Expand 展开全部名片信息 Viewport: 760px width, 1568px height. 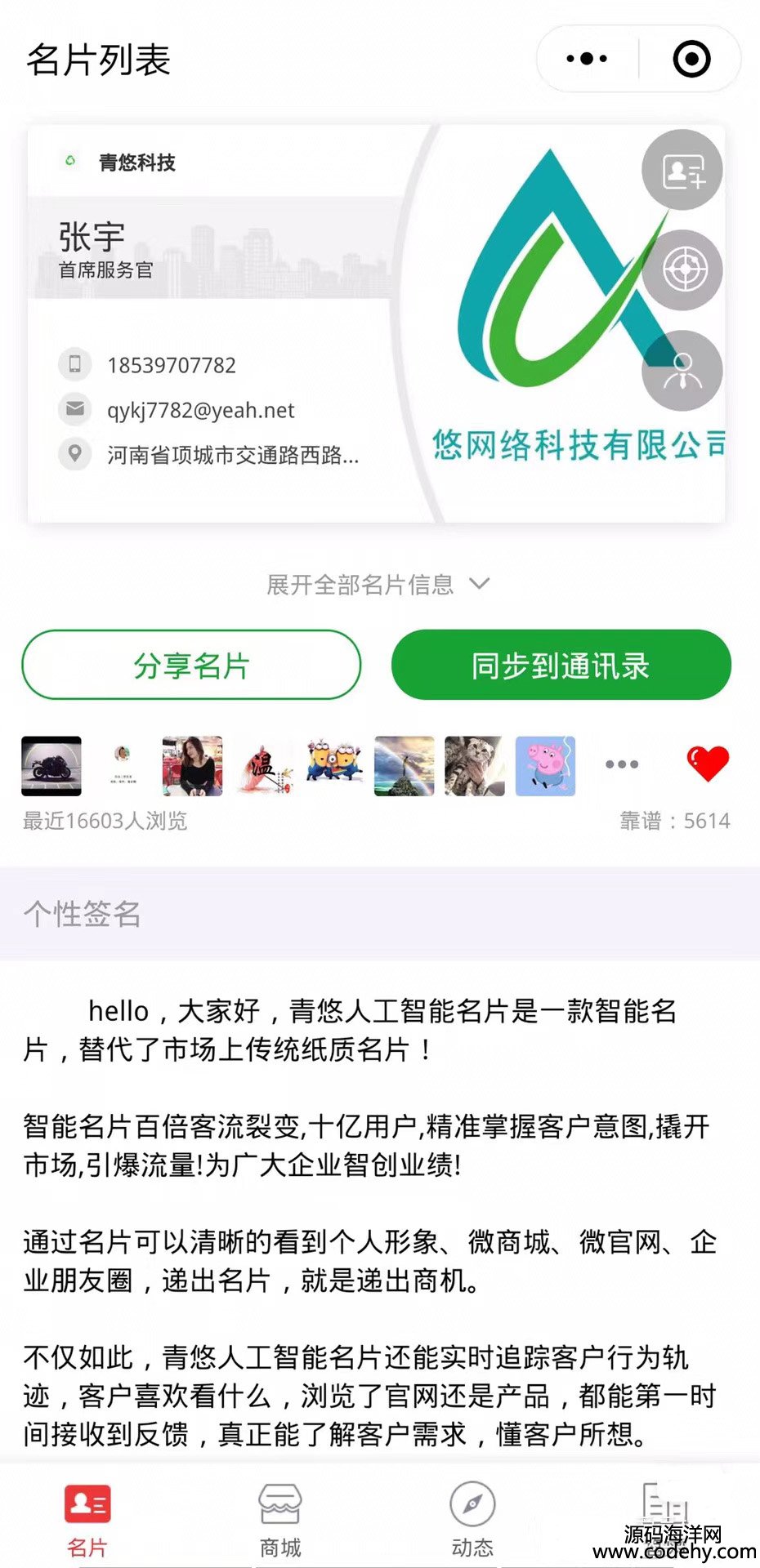378,584
